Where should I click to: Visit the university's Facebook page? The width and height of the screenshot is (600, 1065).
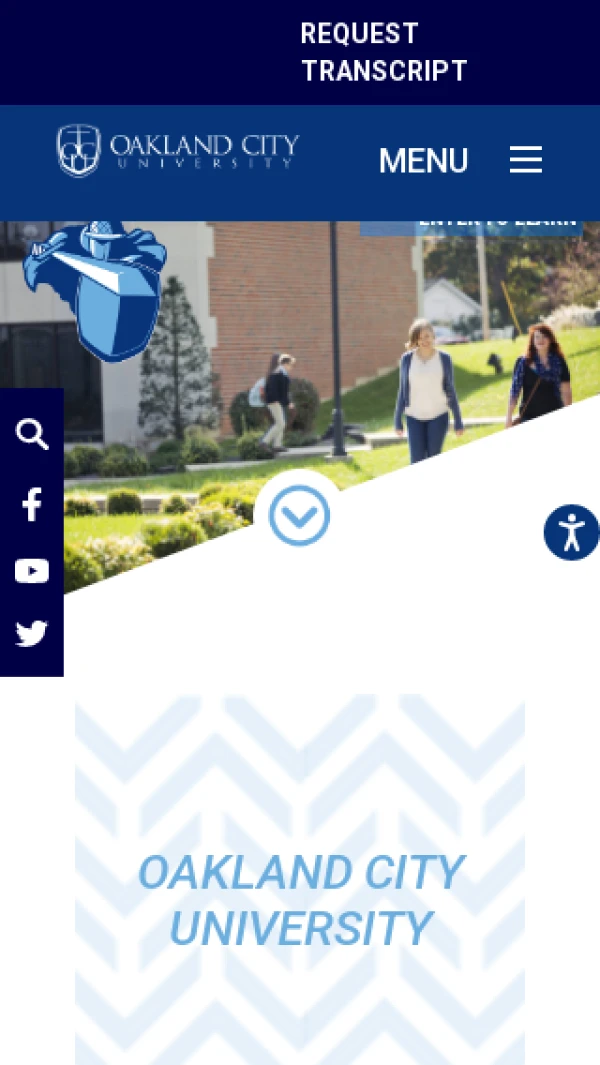point(32,504)
